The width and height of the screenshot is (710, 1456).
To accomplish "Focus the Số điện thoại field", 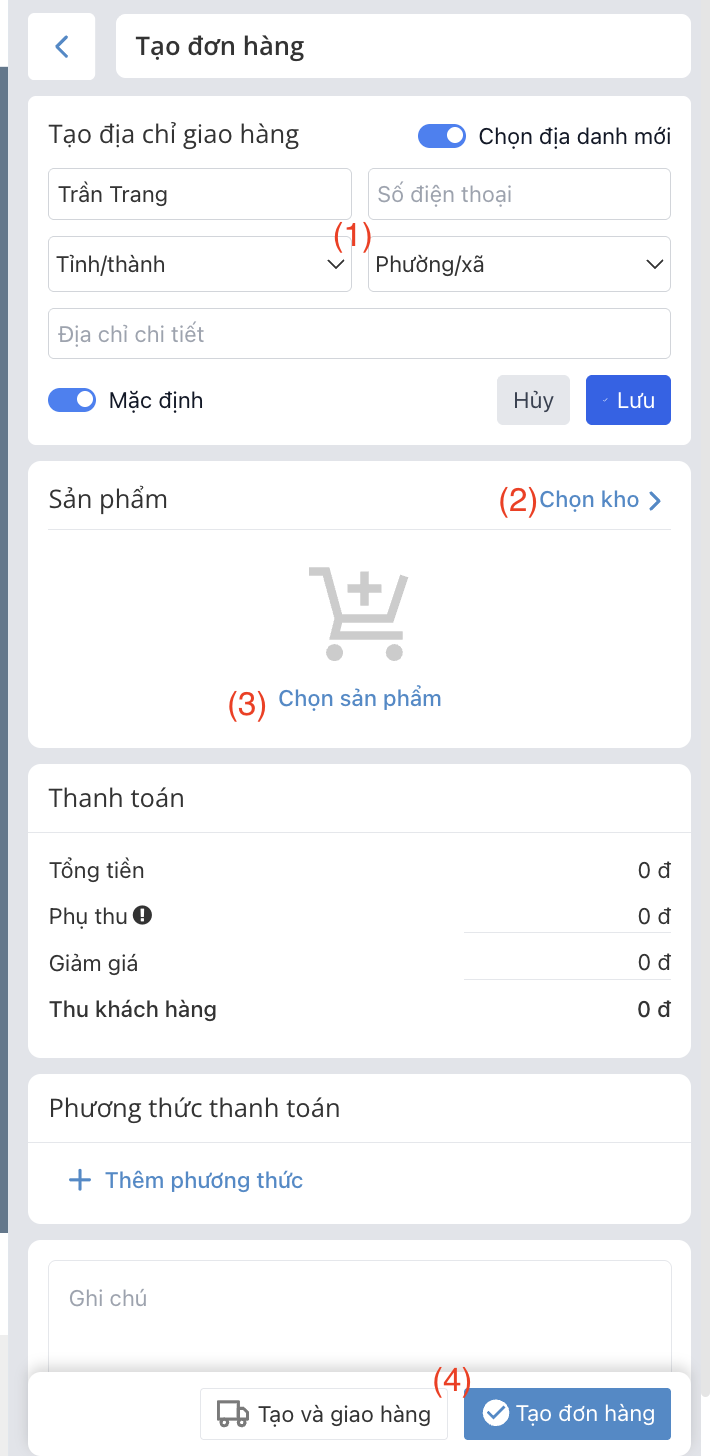I will click(519, 194).
